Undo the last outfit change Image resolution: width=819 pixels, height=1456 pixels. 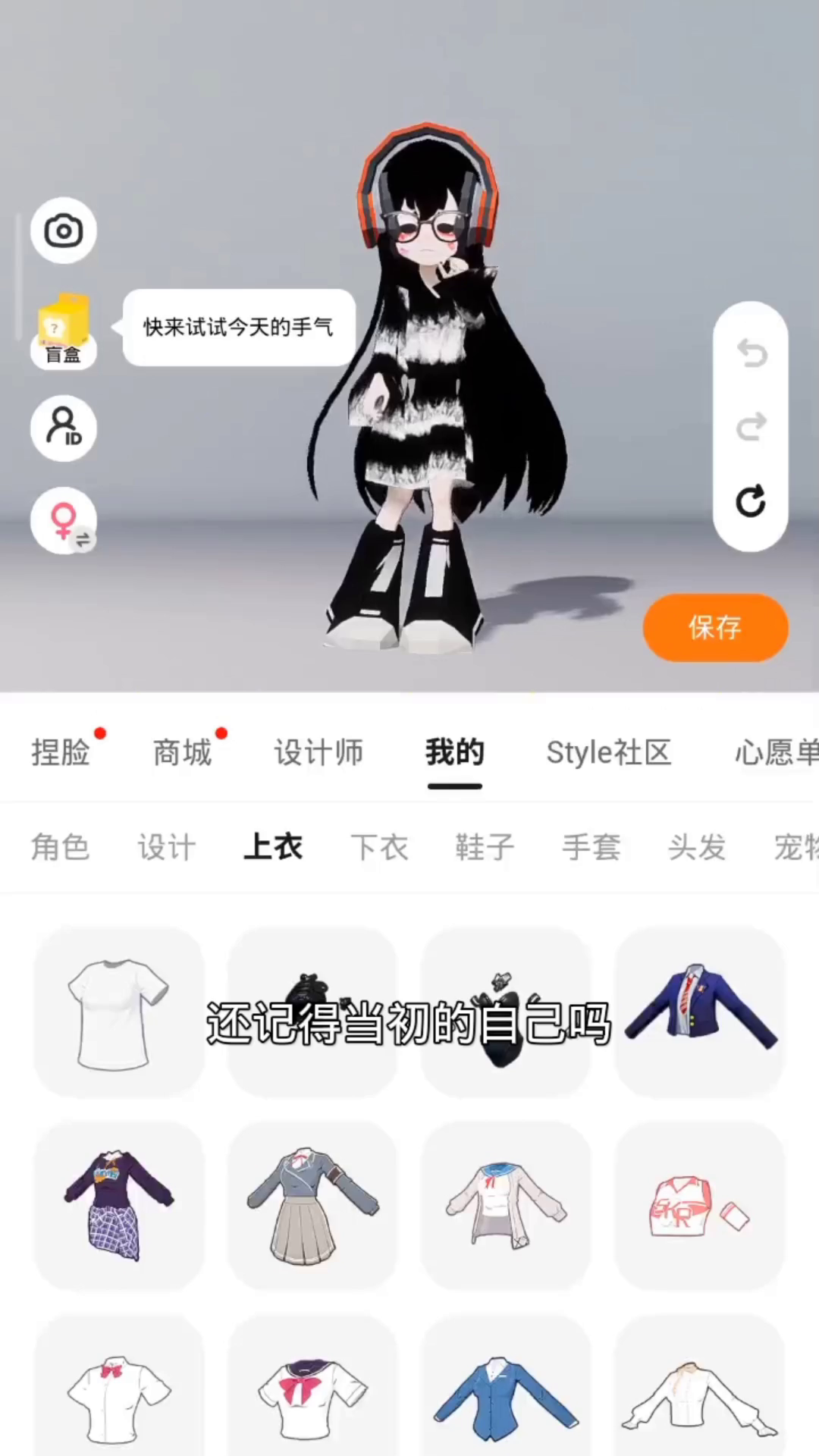[751, 353]
